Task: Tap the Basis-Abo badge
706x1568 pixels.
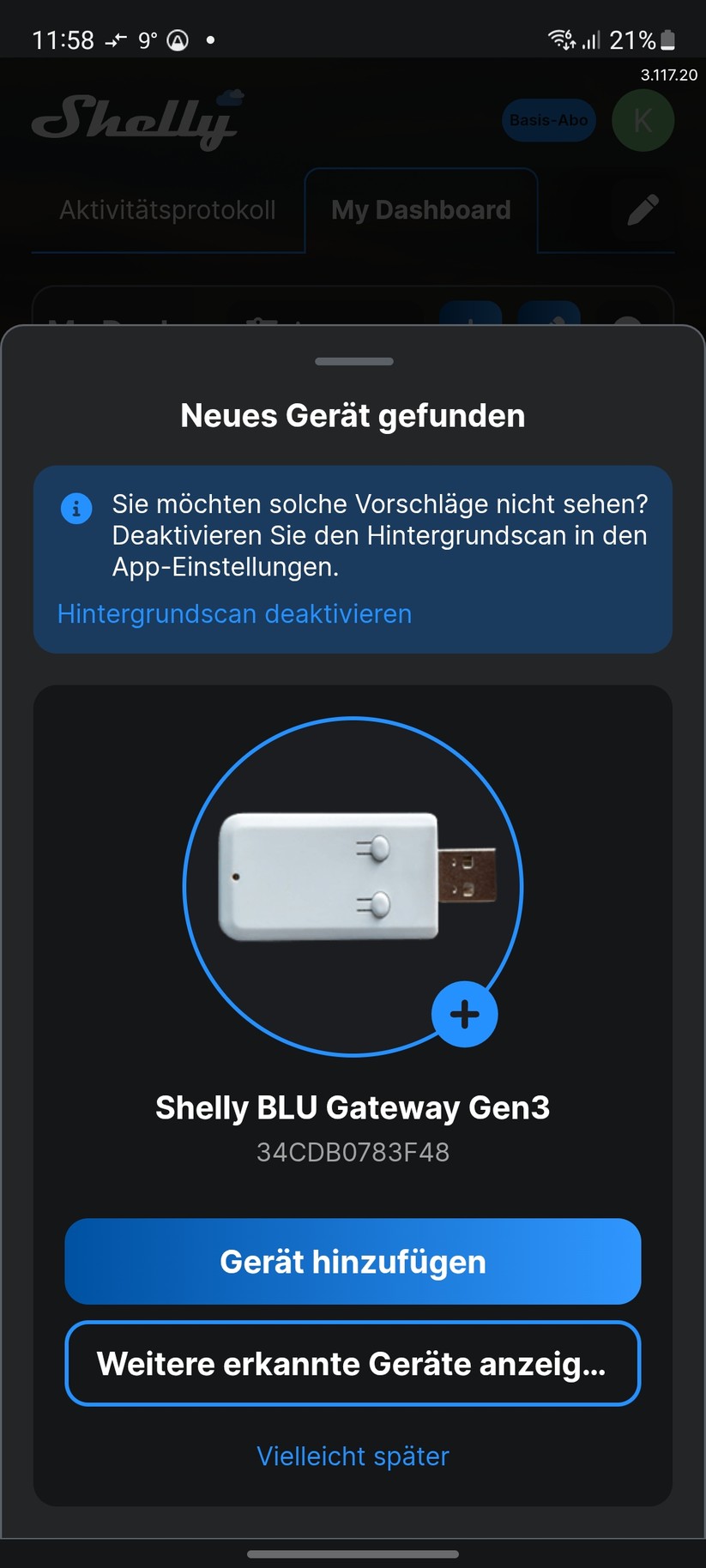Action: [548, 120]
